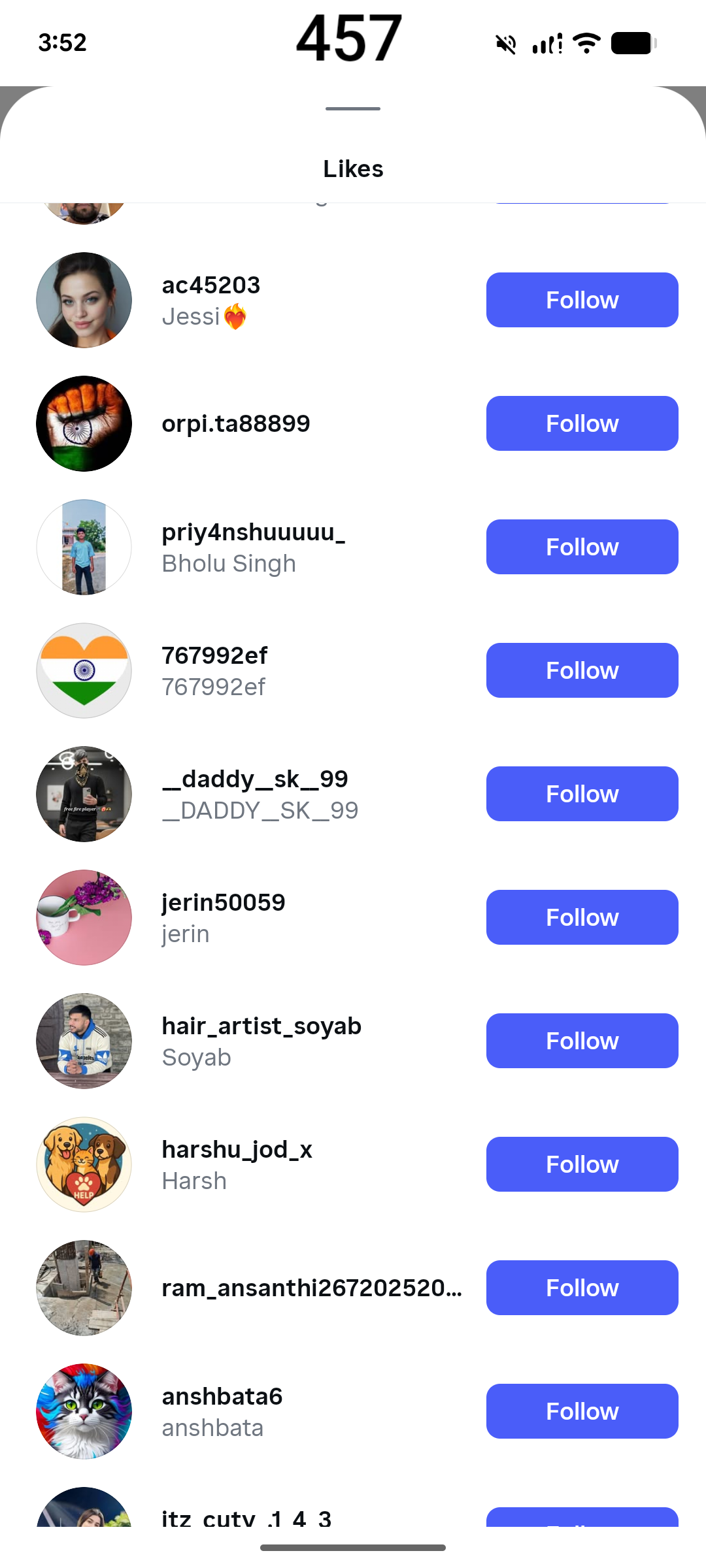View Soyab's profile page
The image size is (706, 1568).
[261, 1041]
